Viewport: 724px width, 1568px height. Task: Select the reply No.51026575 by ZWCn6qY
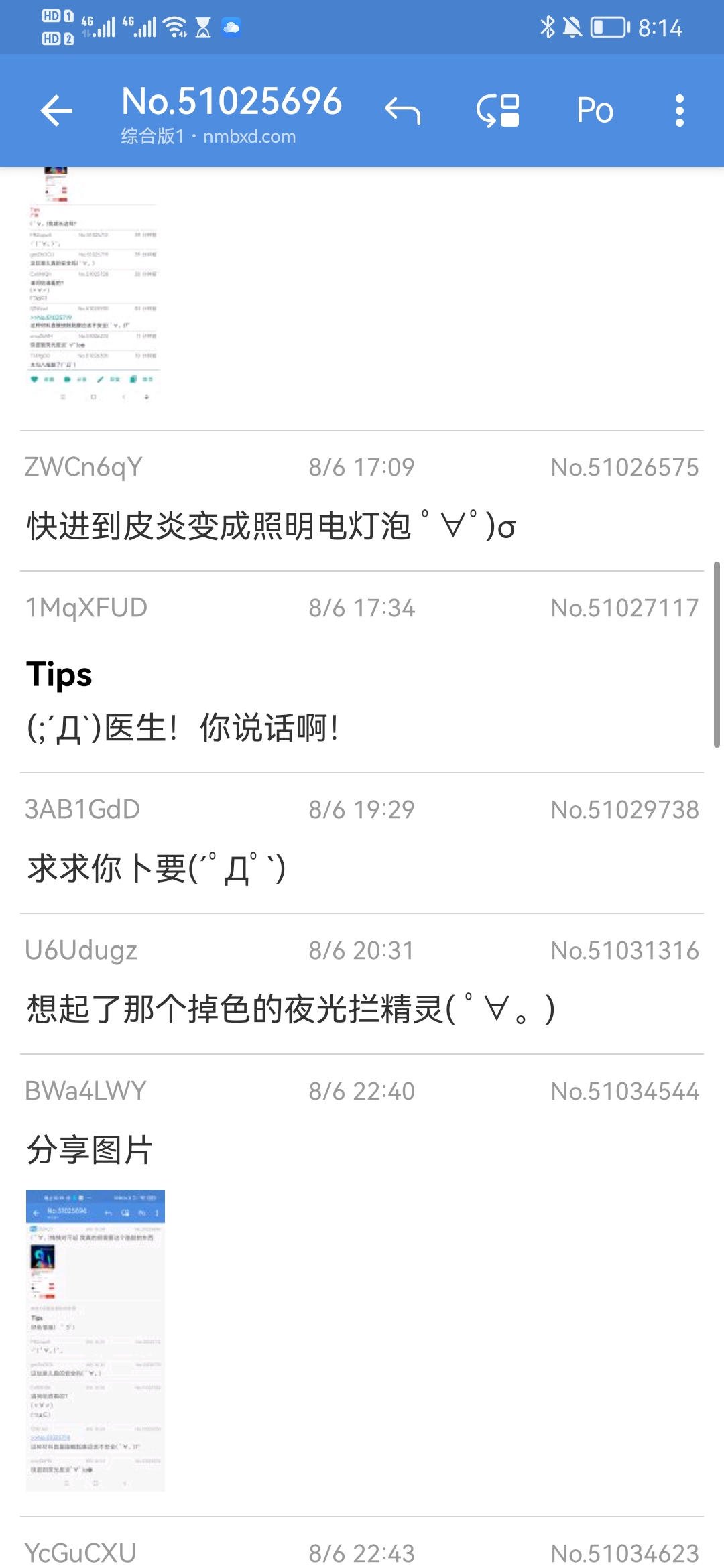click(362, 501)
